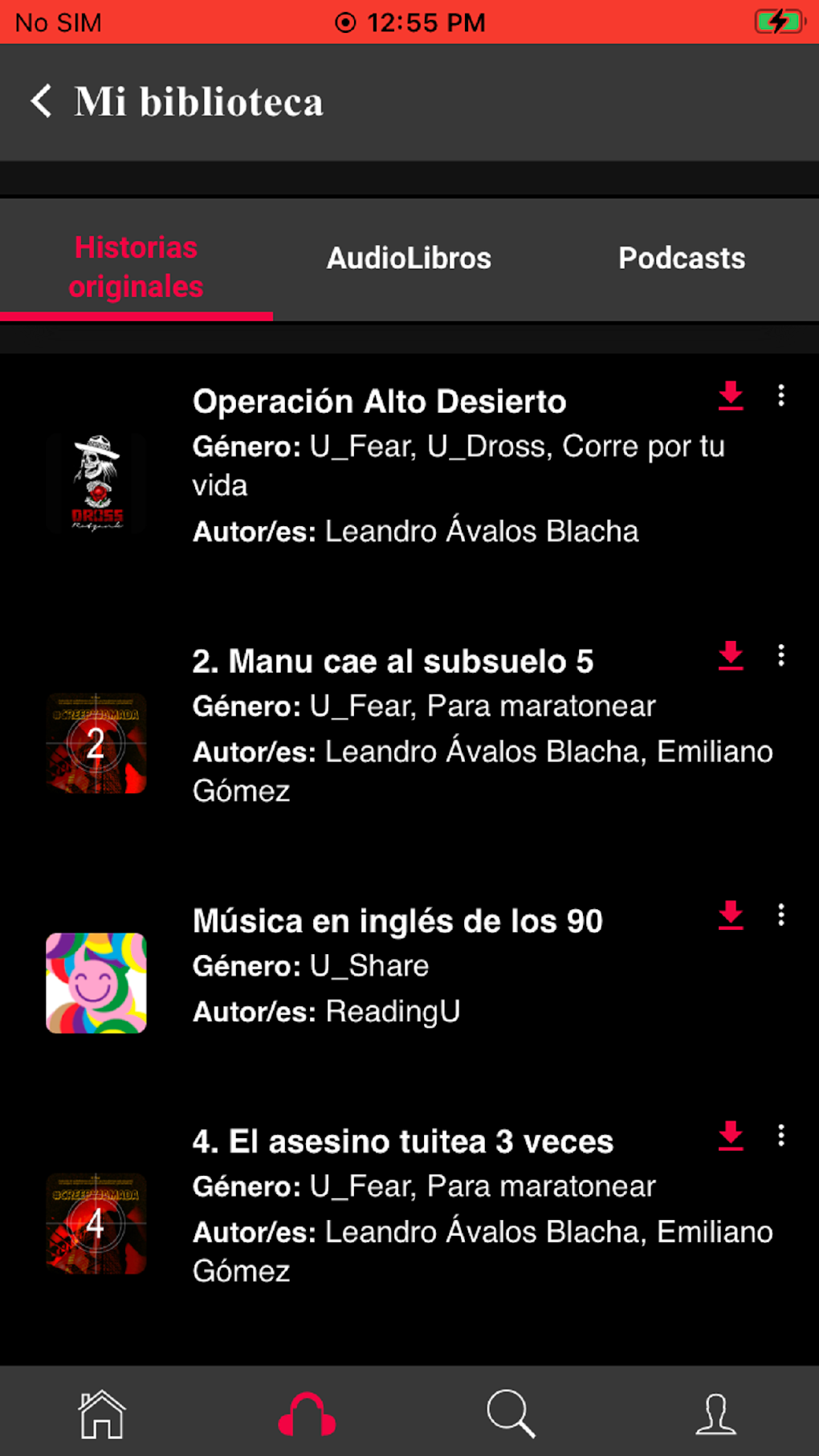
Task: Open options for El asesino tuitea 3 veces
Action: [780, 1135]
